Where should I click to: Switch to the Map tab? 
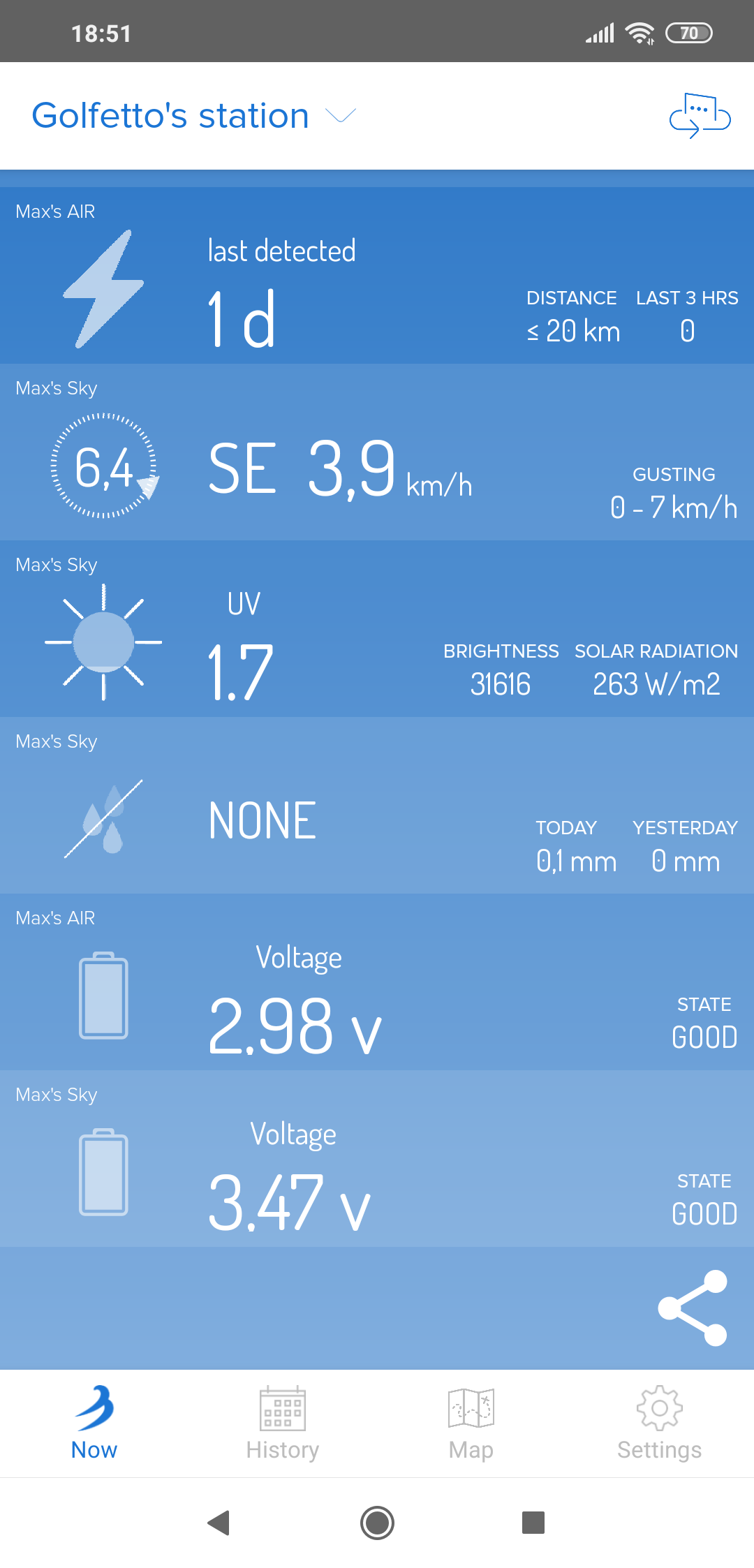click(x=471, y=1423)
